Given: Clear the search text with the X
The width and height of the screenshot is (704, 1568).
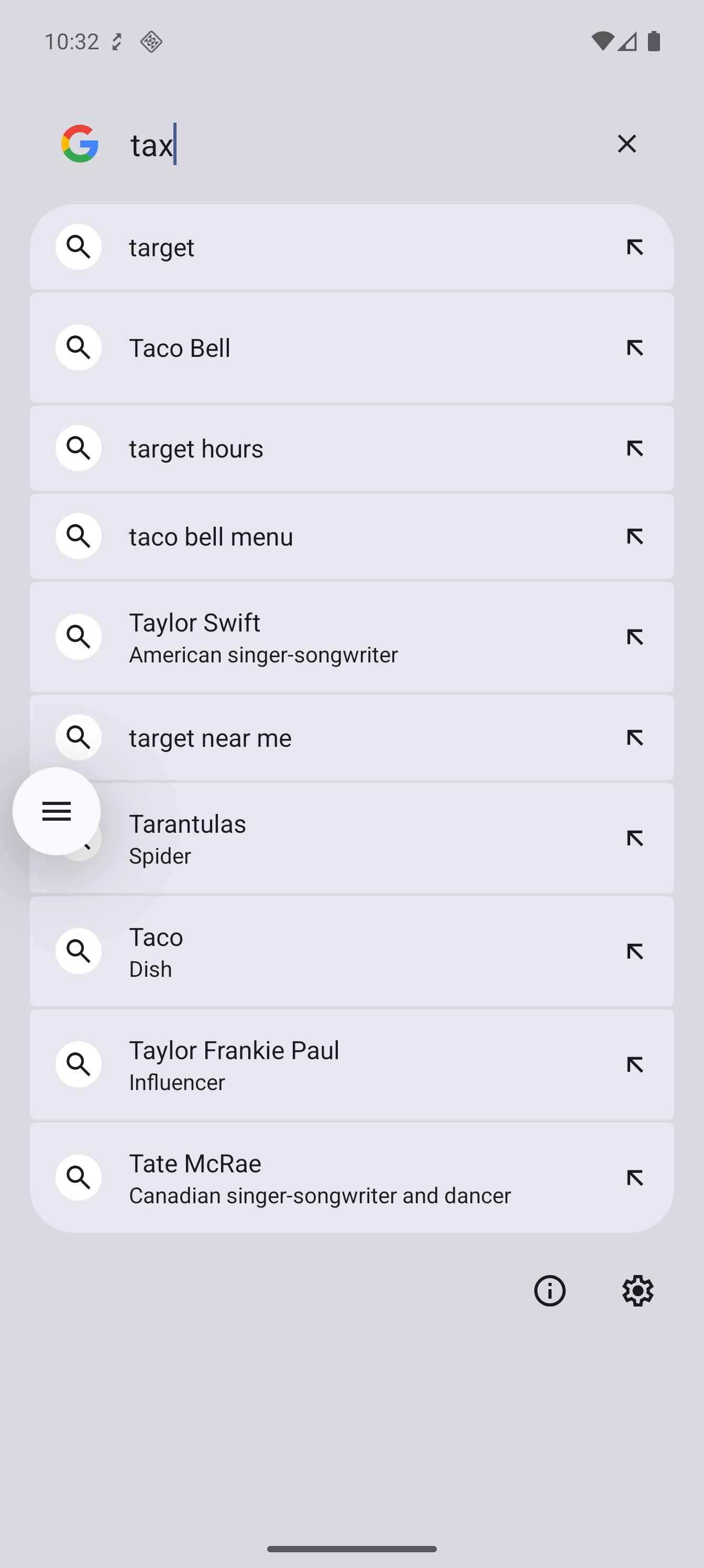Looking at the screenshot, I should (x=626, y=144).
